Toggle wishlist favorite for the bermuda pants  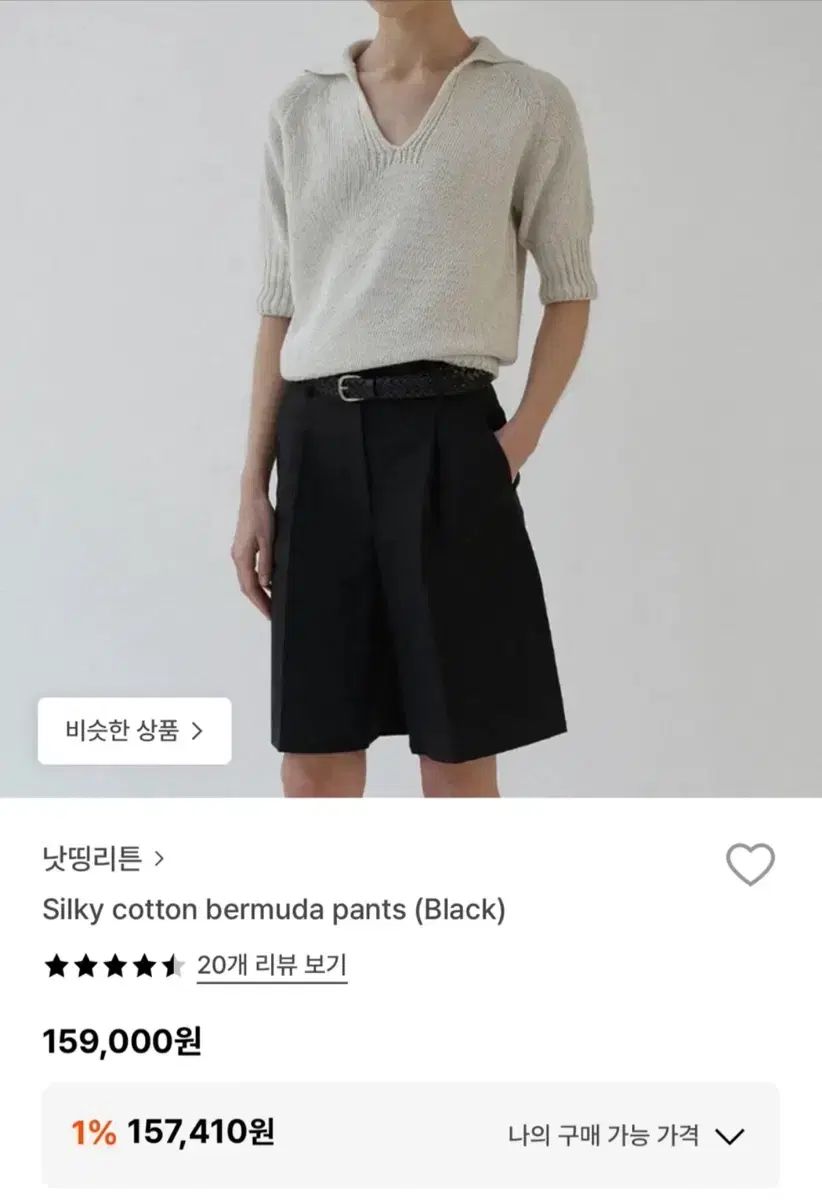[x=751, y=866]
